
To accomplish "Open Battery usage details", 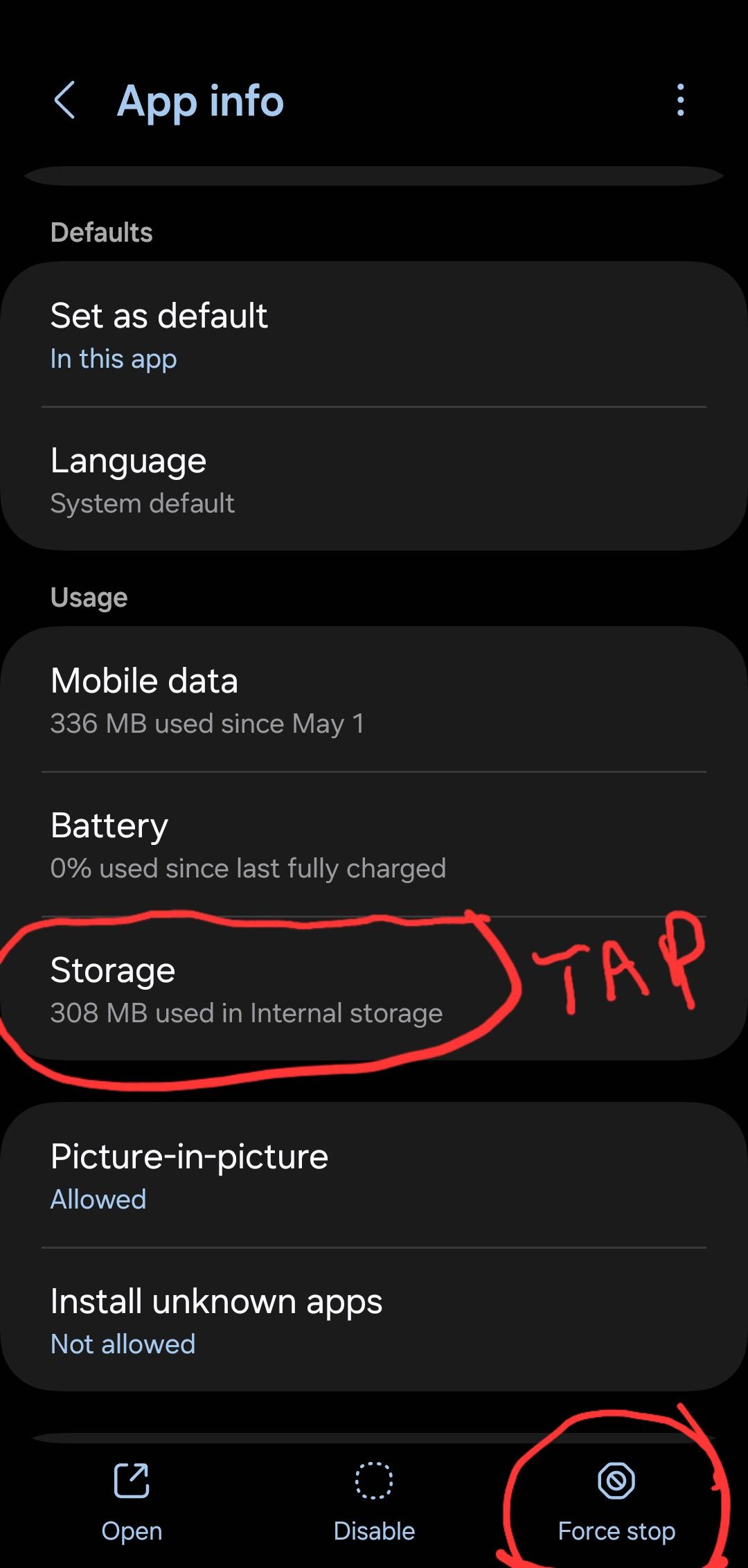I will [x=374, y=845].
